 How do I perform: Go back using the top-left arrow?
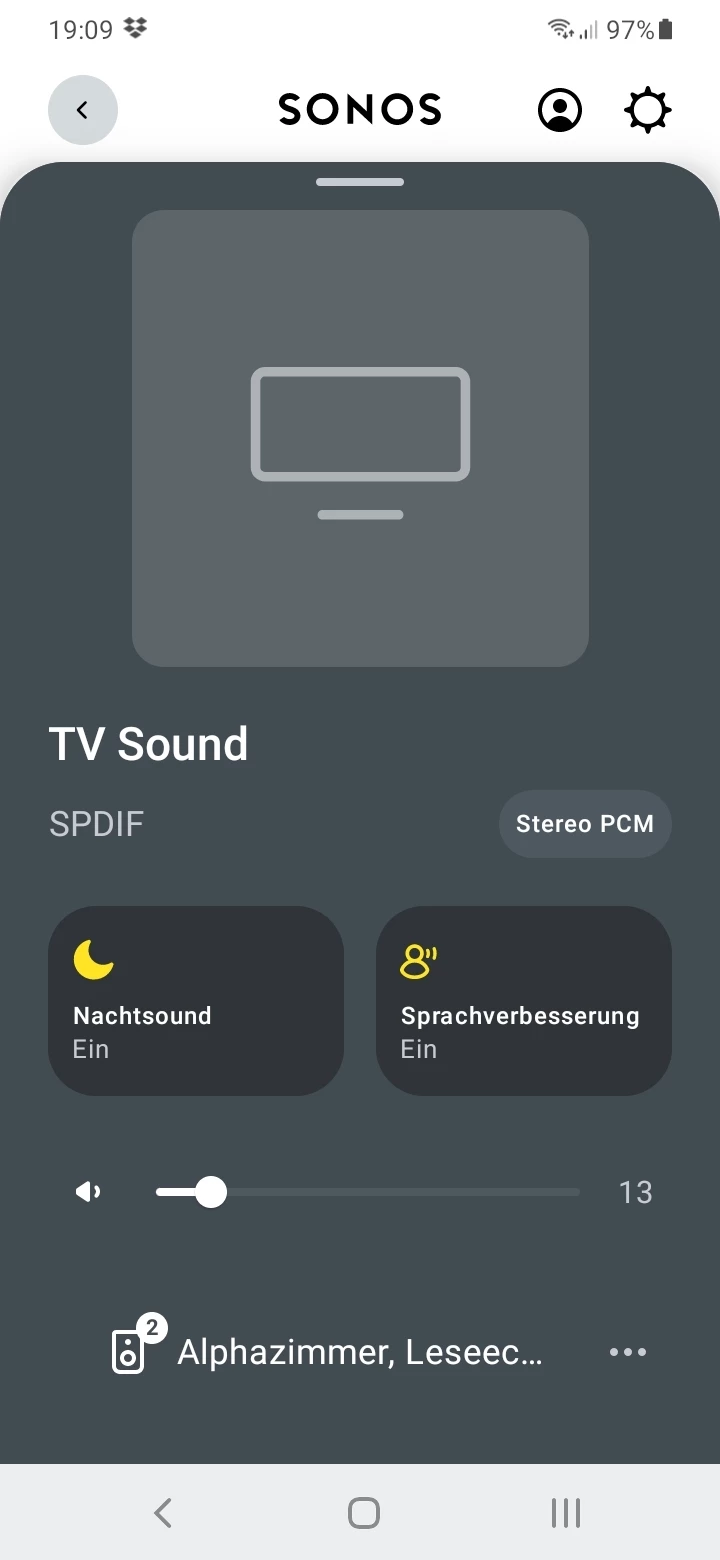click(x=83, y=110)
